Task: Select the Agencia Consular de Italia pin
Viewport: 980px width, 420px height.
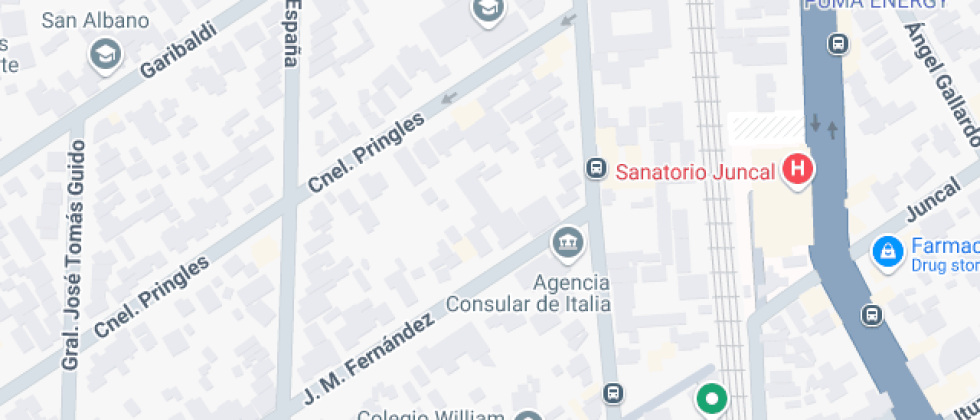Action: 567,241
